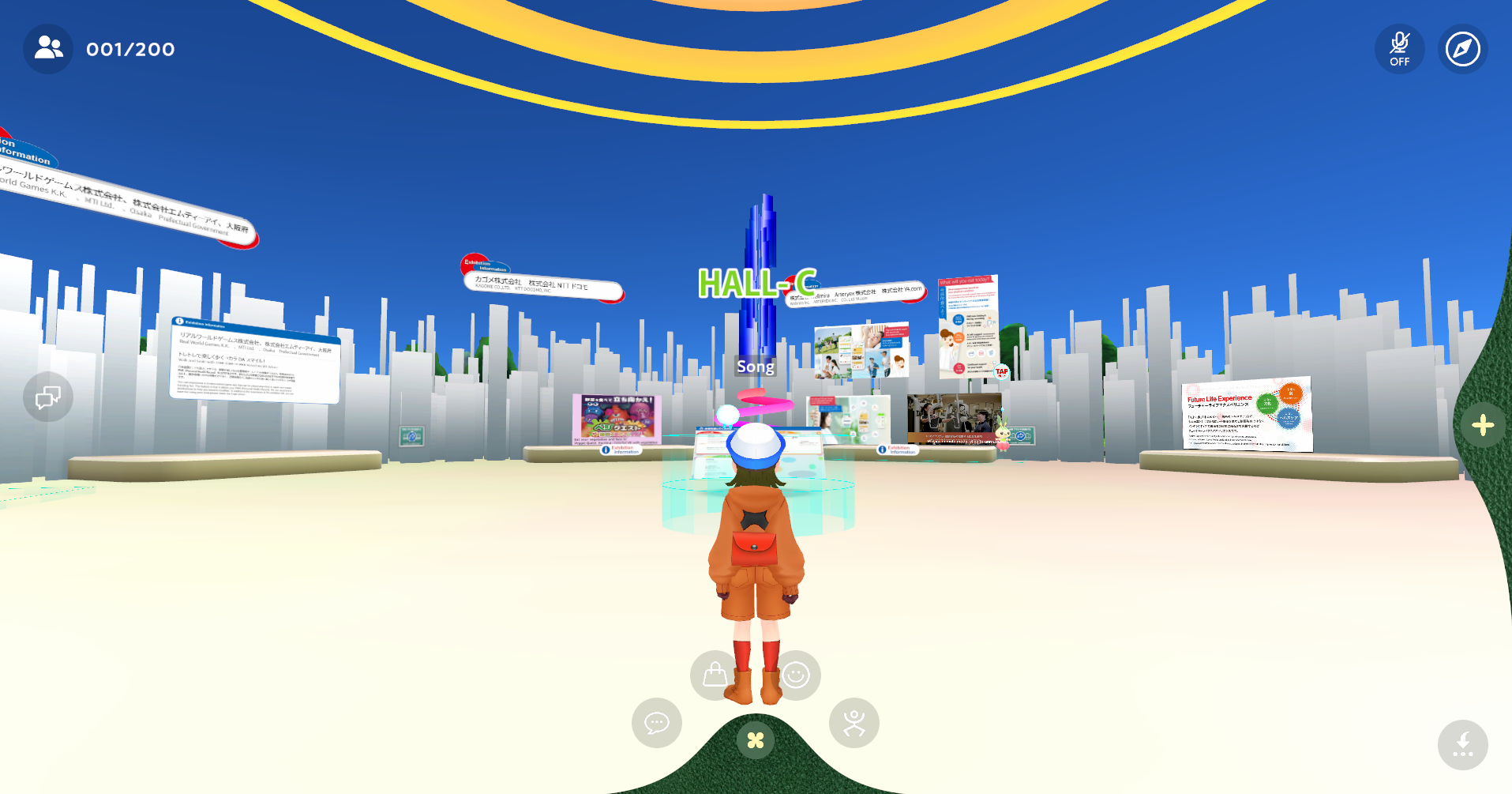The width and height of the screenshot is (1512, 794).
Task: Open the smiley emote menu
Action: pos(797,675)
